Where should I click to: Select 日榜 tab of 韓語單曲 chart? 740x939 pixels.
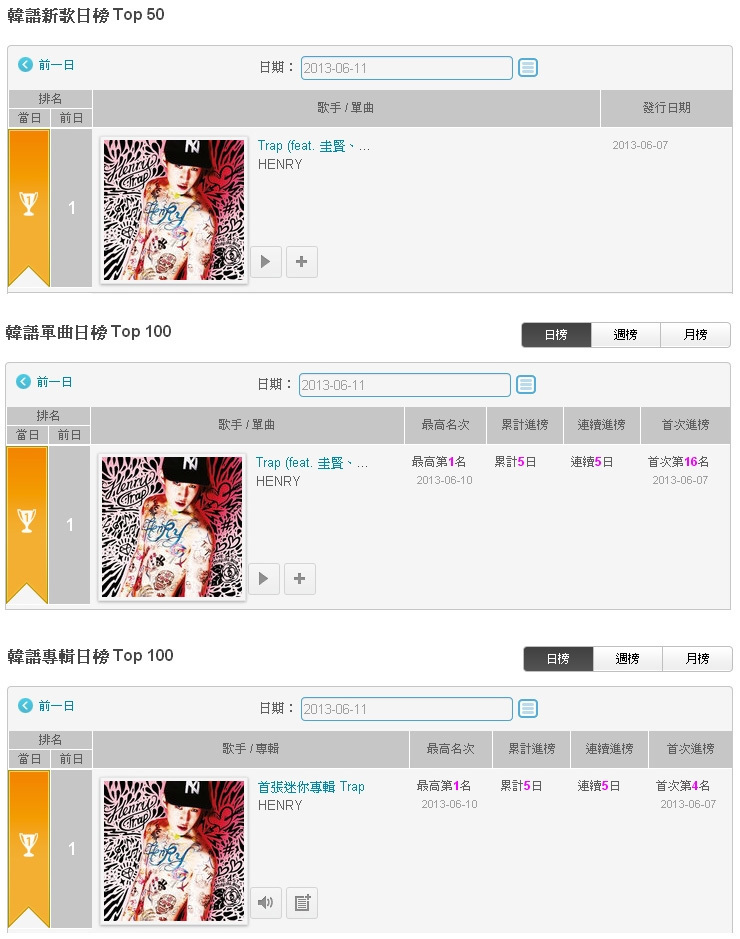[x=556, y=335]
